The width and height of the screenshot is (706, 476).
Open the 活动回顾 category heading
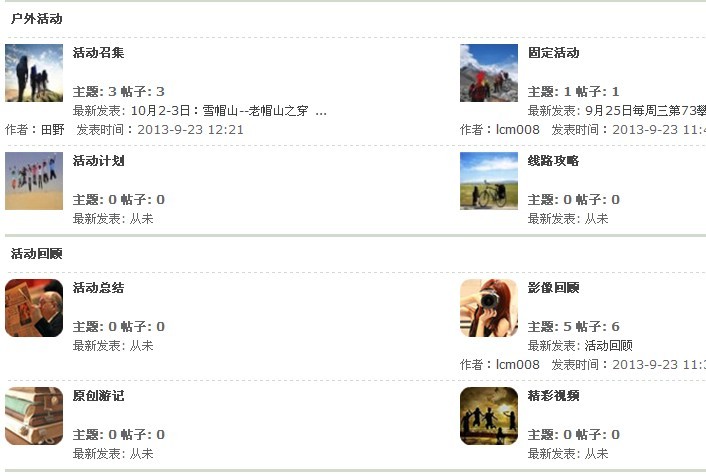(36, 254)
